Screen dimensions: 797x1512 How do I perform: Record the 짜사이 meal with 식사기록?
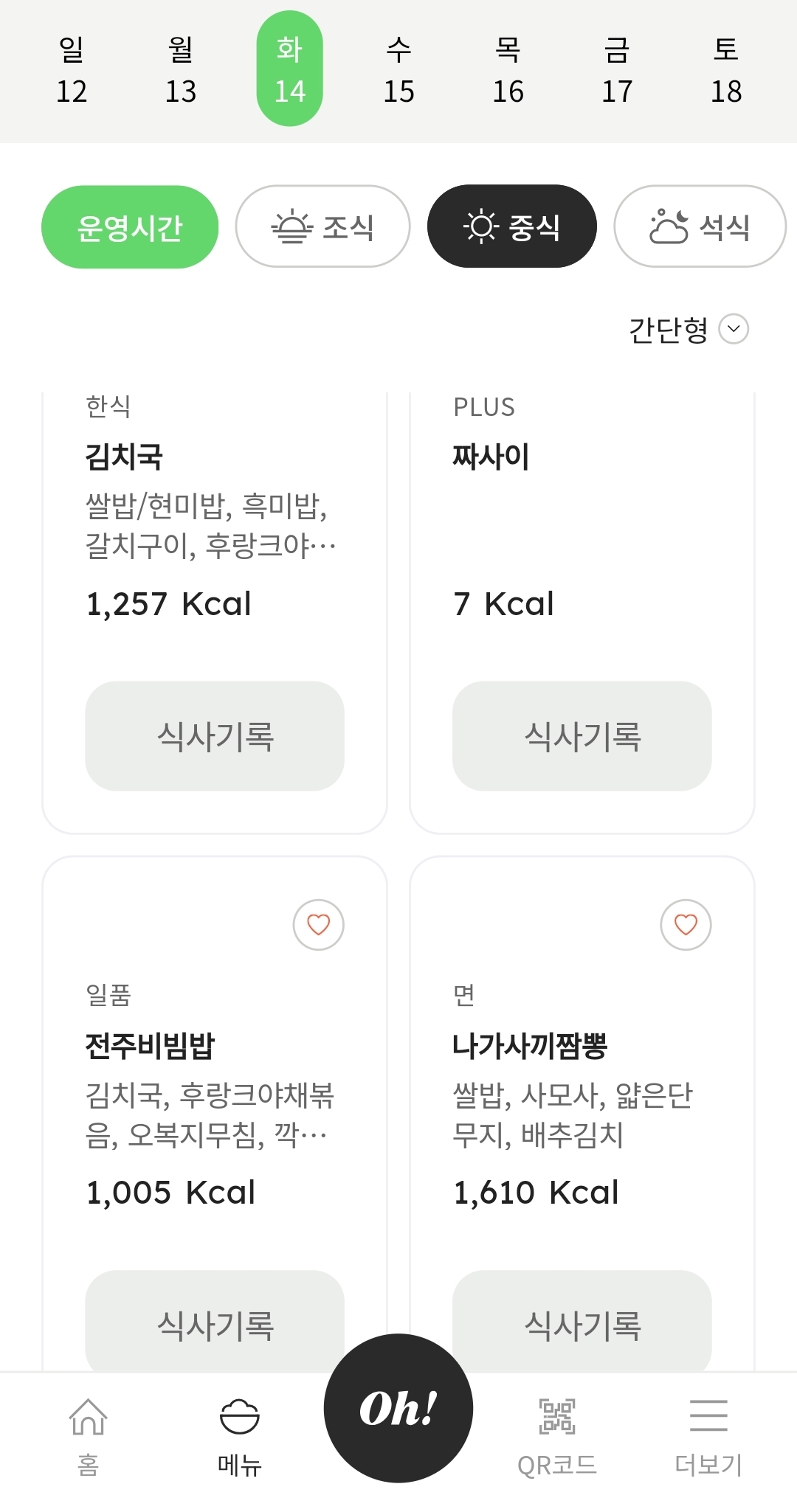(x=582, y=736)
